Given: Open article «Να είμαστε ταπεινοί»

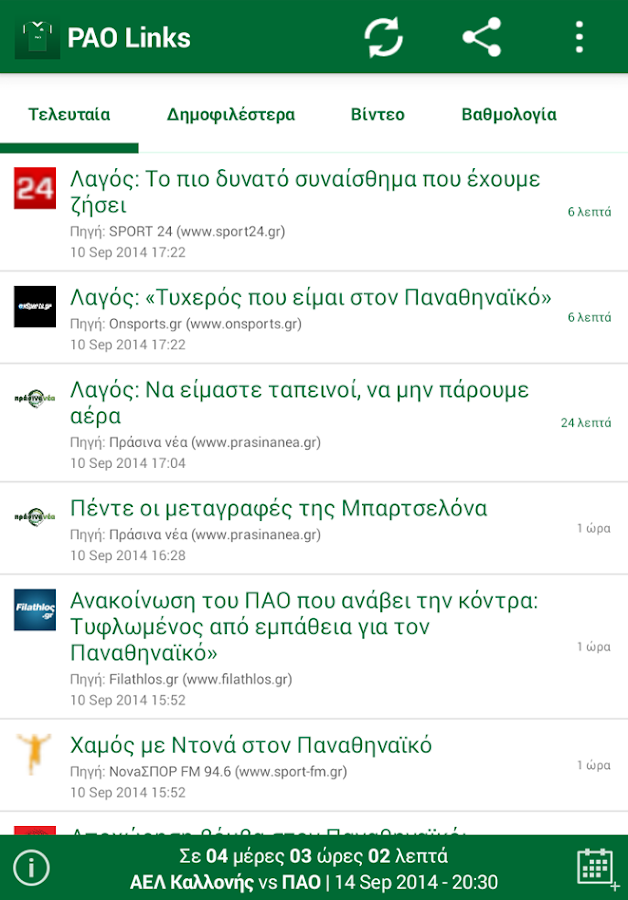Looking at the screenshot, I should click(x=300, y=403).
